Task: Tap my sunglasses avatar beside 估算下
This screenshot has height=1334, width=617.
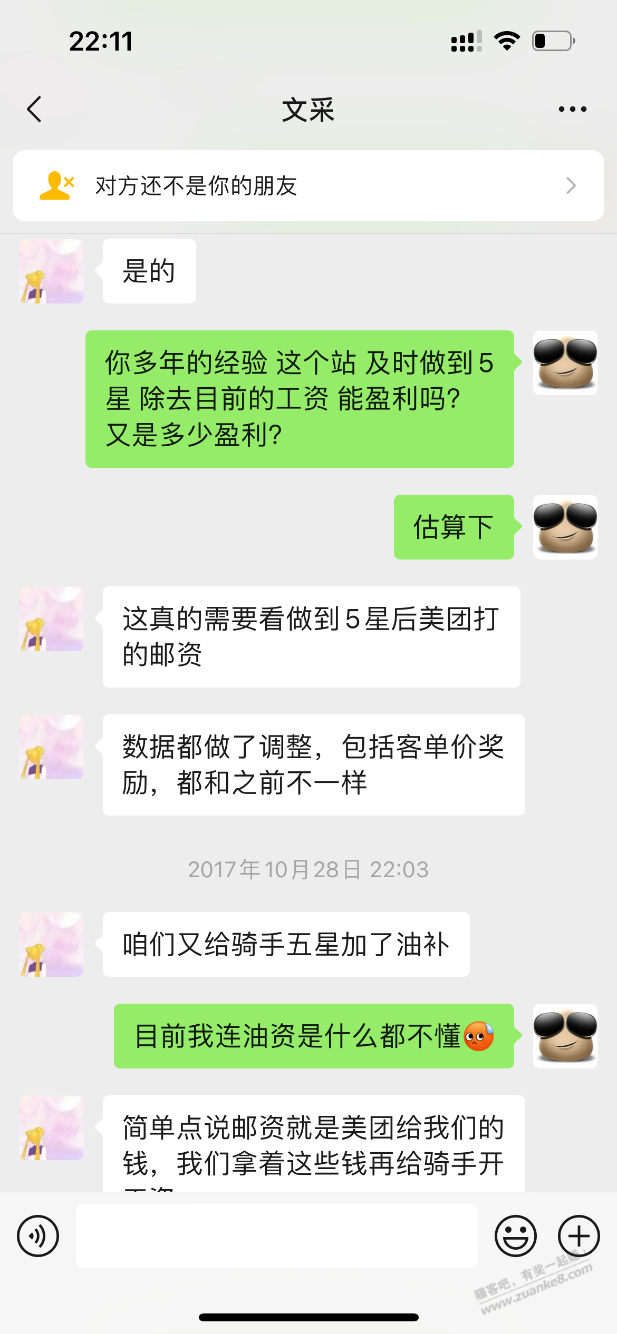Action: [x=565, y=526]
